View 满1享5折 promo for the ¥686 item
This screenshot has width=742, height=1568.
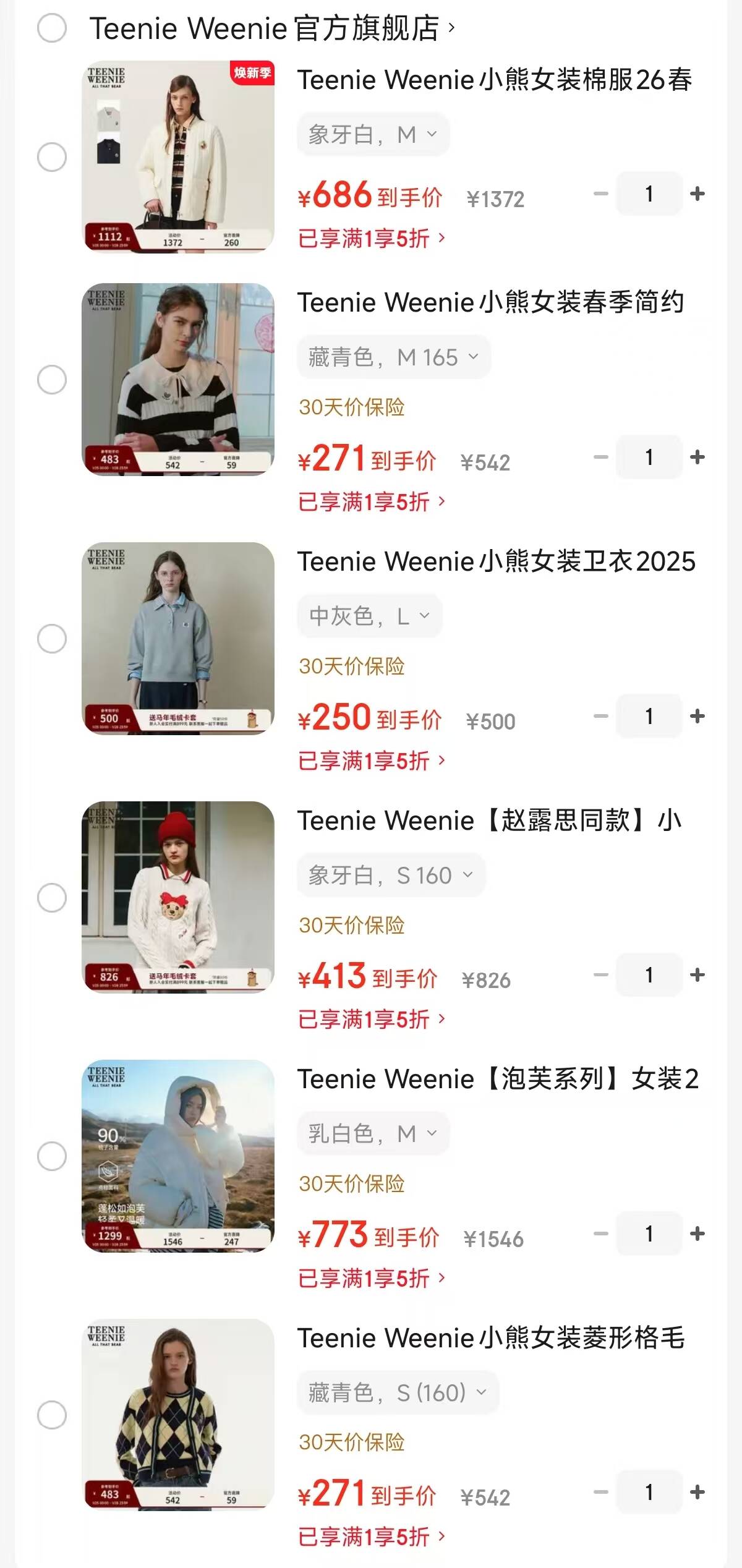point(371,239)
